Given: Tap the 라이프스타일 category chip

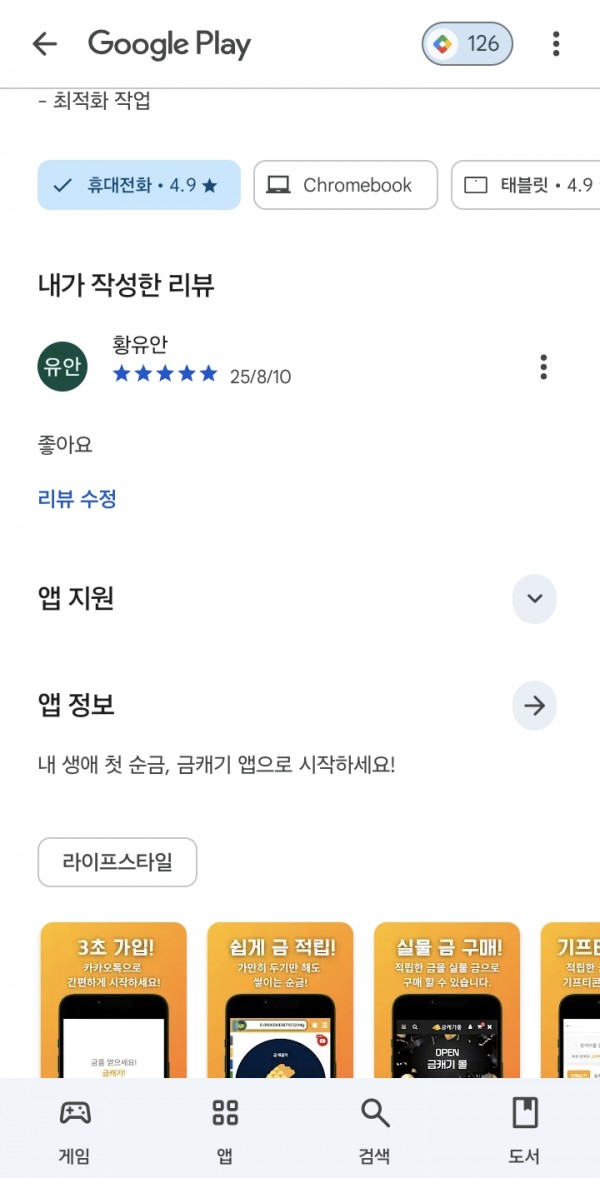Looking at the screenshot, I should tap(117, 862).
